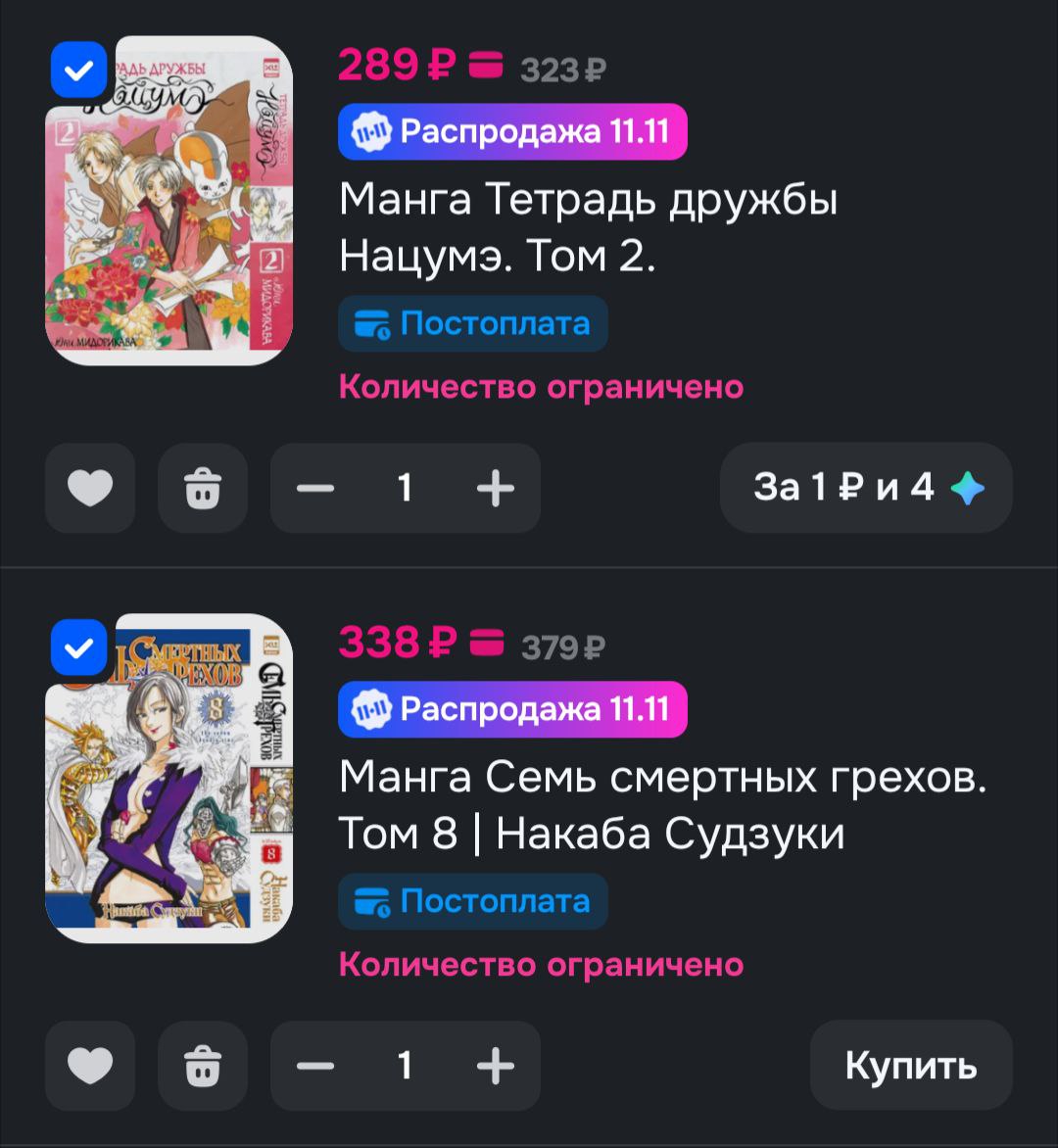
Task: Tap the Постоплата chip under Семь смертных грехов
Action: coord(473,901)
